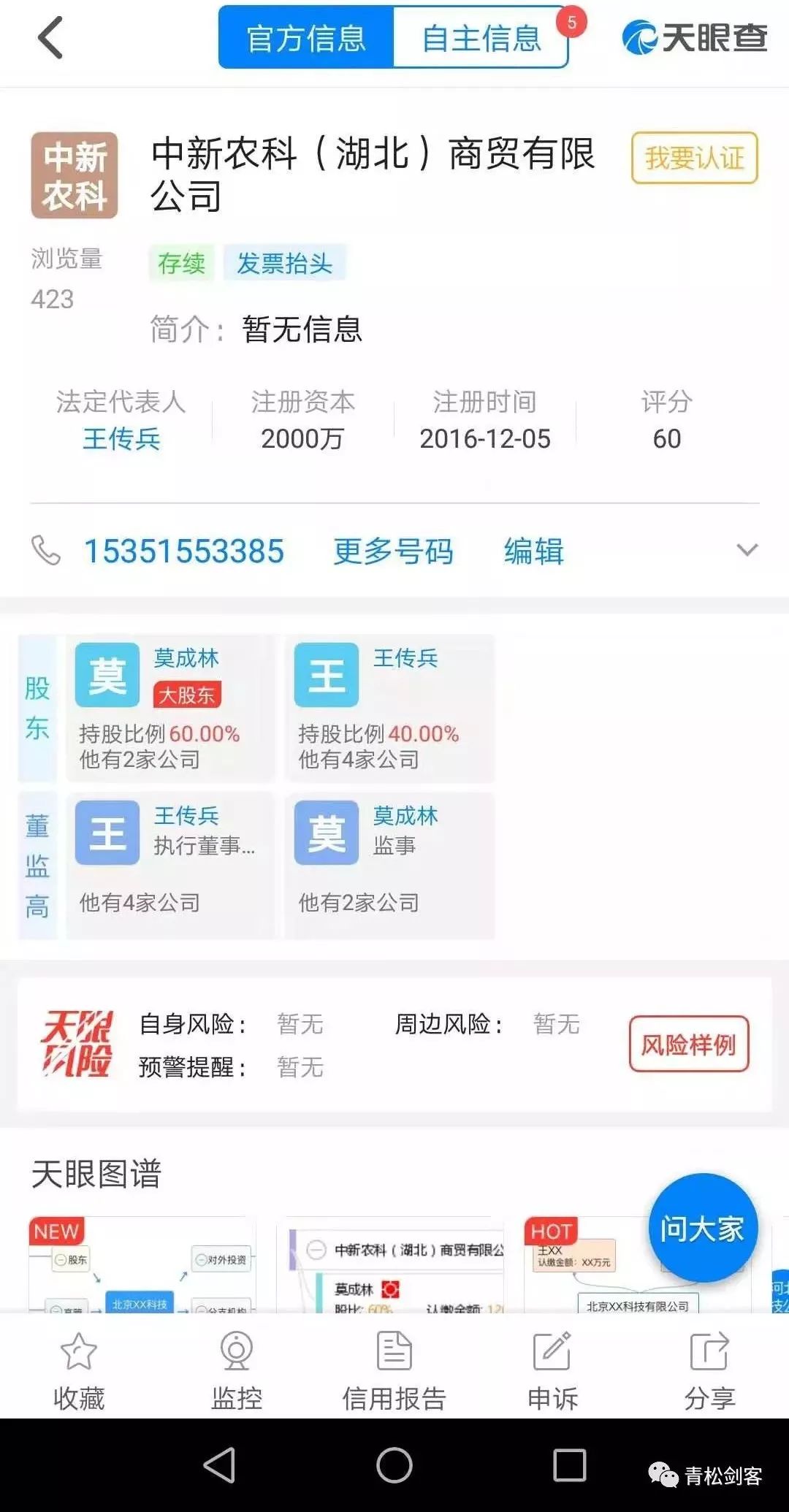Screen dimensions: 789x1512
Task: Call phone number 15351553385
Action: tap(183, 551)
